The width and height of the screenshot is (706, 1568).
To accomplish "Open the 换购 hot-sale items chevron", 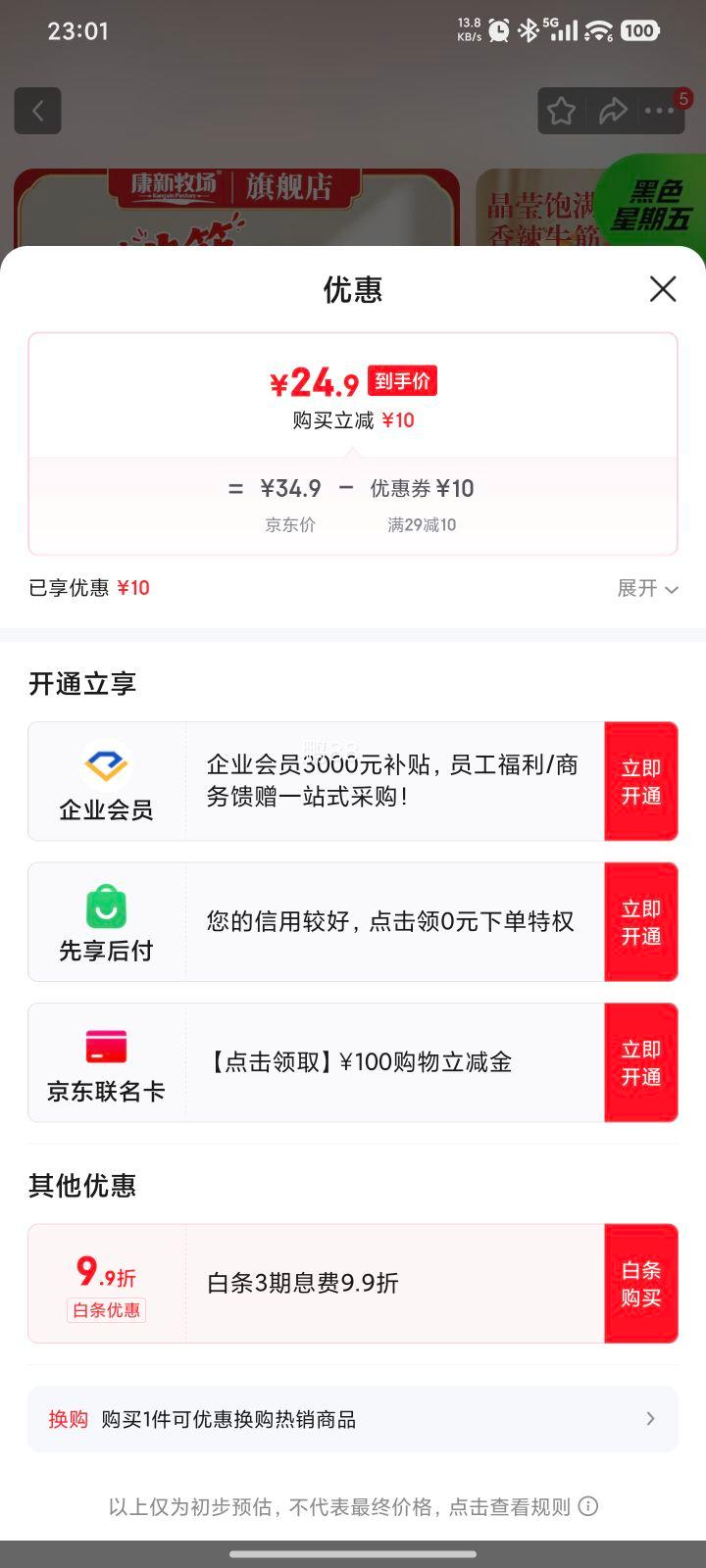I will click(x=650, y=1418).
